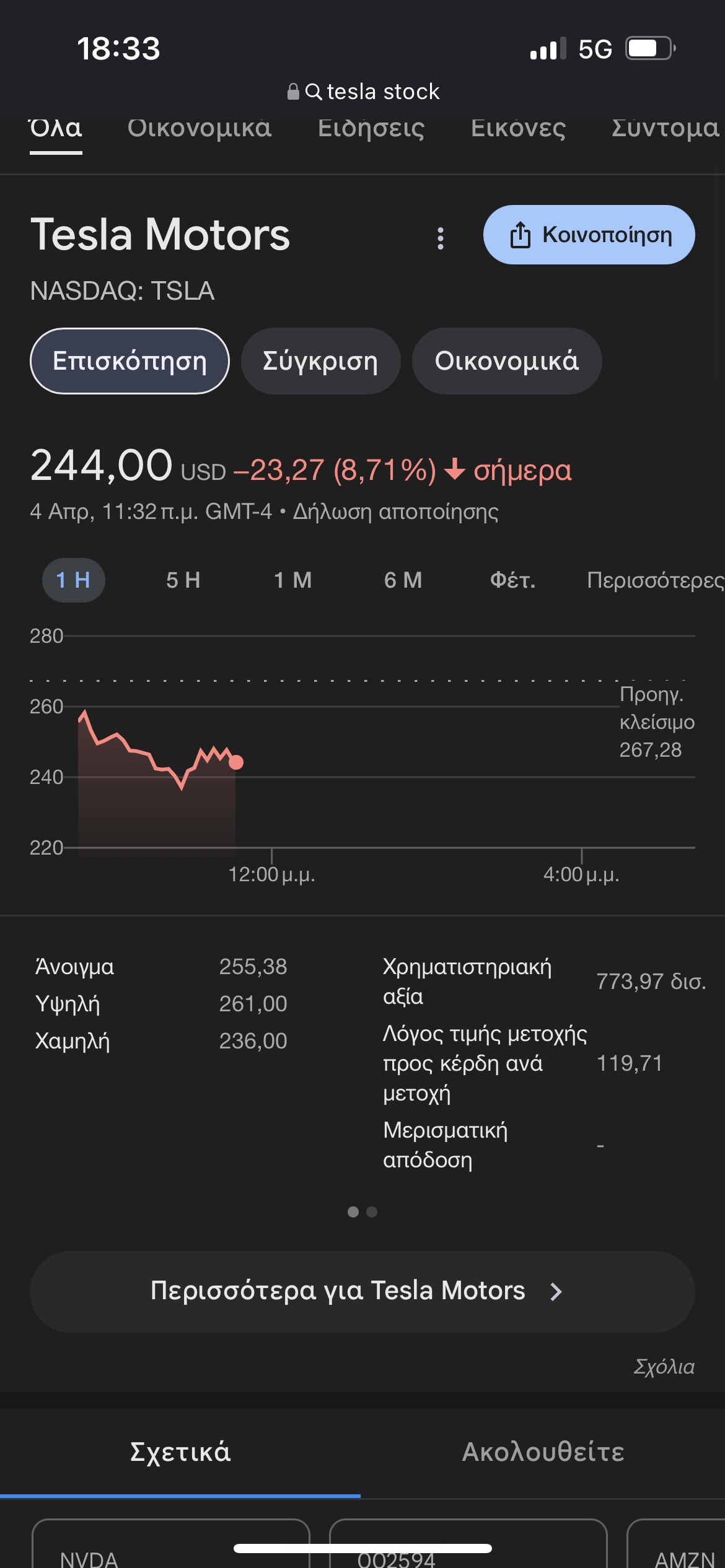Viewport: 725px width, 1568px height.
Task: View the 6 M chart range
Action: pyautogui.click(x=403, y=580)
